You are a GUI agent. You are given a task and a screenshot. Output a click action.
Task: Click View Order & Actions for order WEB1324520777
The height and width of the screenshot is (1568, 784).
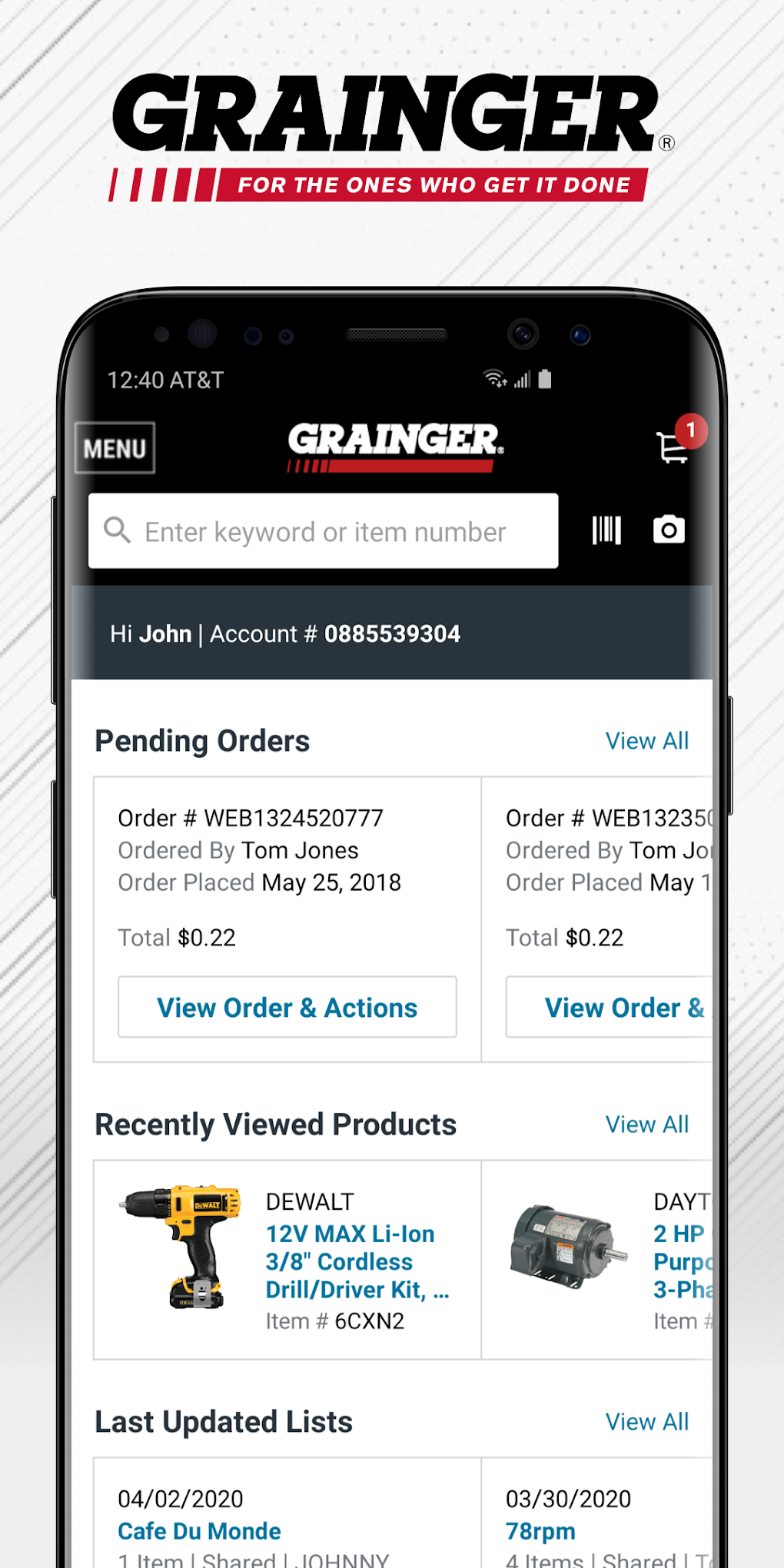287,1008
